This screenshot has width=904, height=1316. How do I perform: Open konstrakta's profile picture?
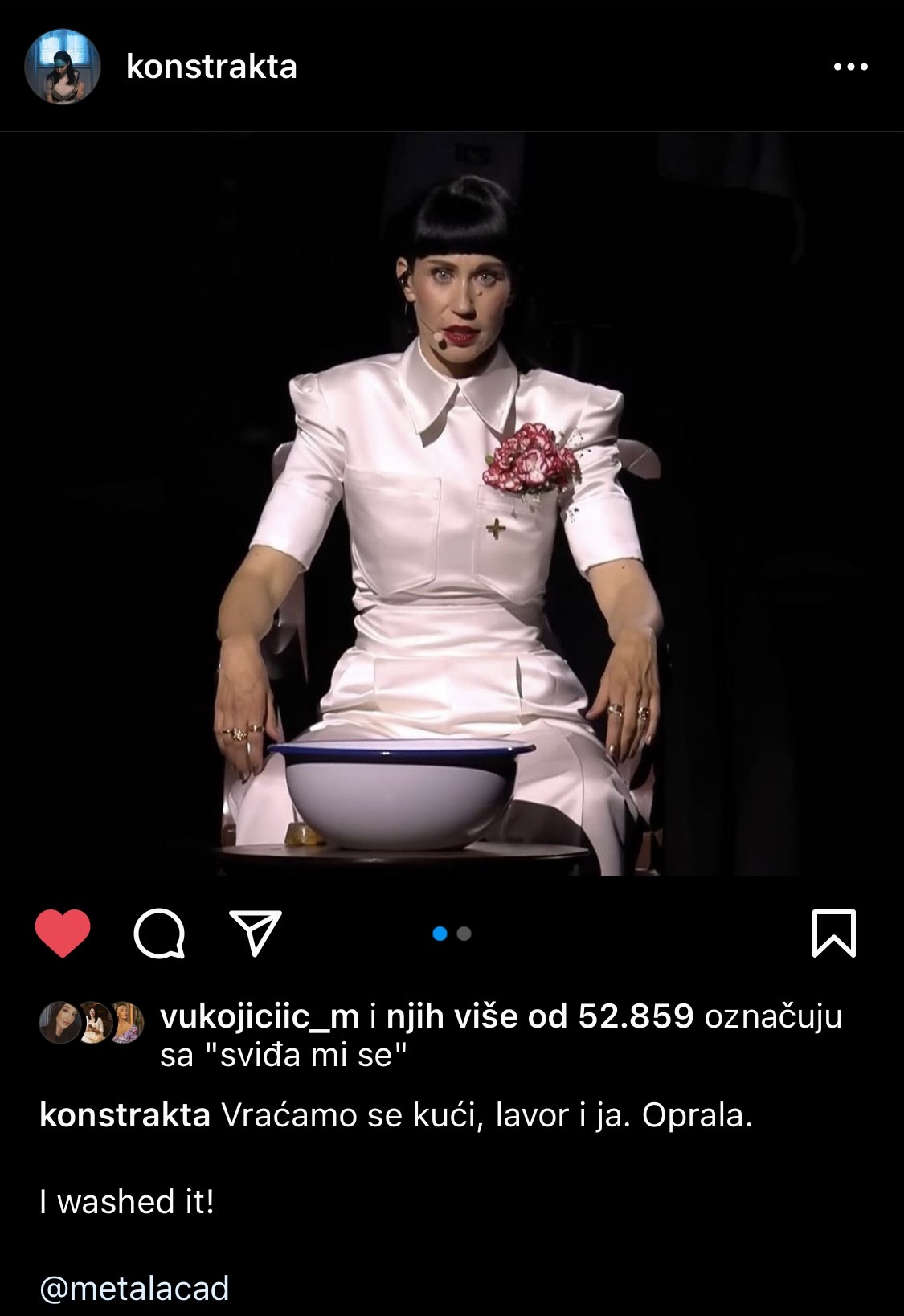[62, 67]
